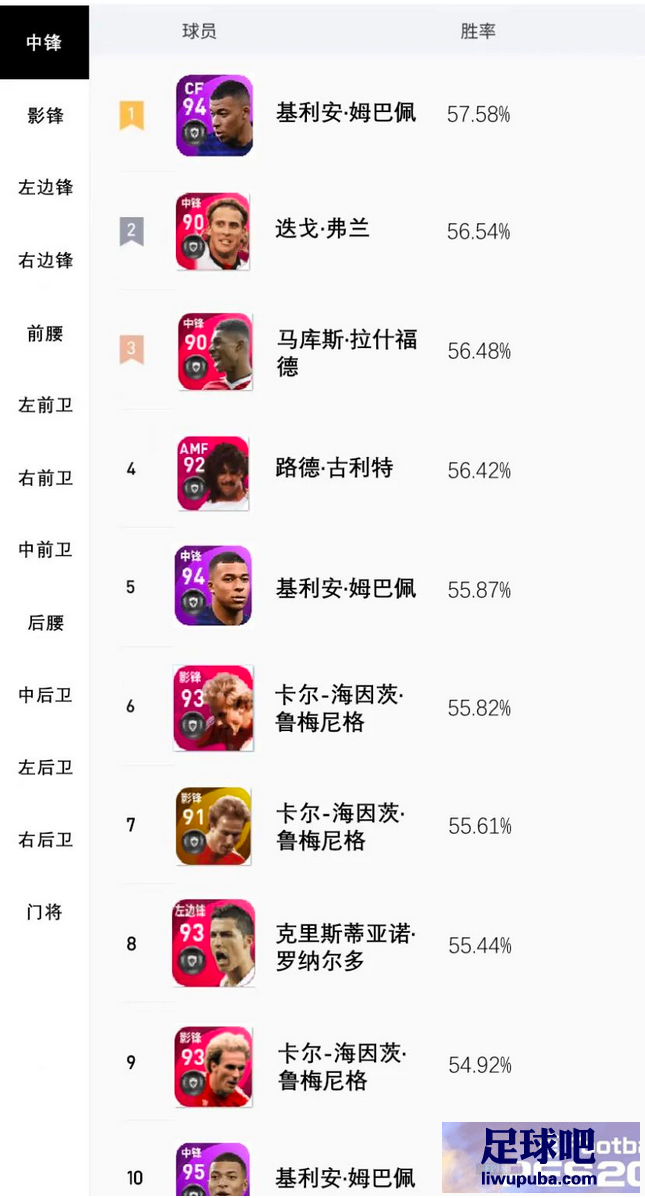Switch to the 左后卫 tab
Image resolution: width=645 pixels, height=1198 pixels.
pyautogui.click(x=45, y=767)
